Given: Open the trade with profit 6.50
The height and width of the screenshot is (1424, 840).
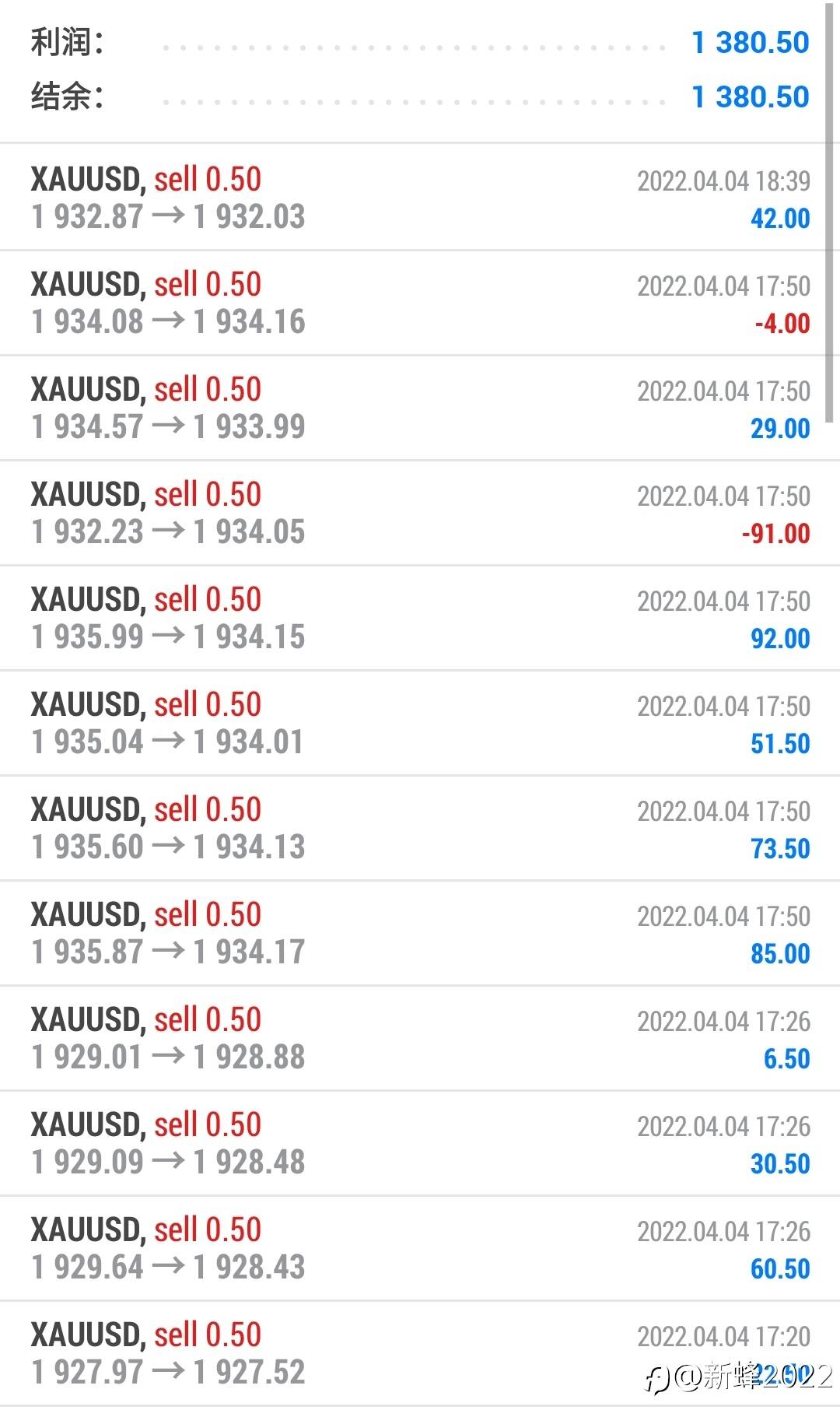Looking at the screenshot, I should pos(420,1039).
